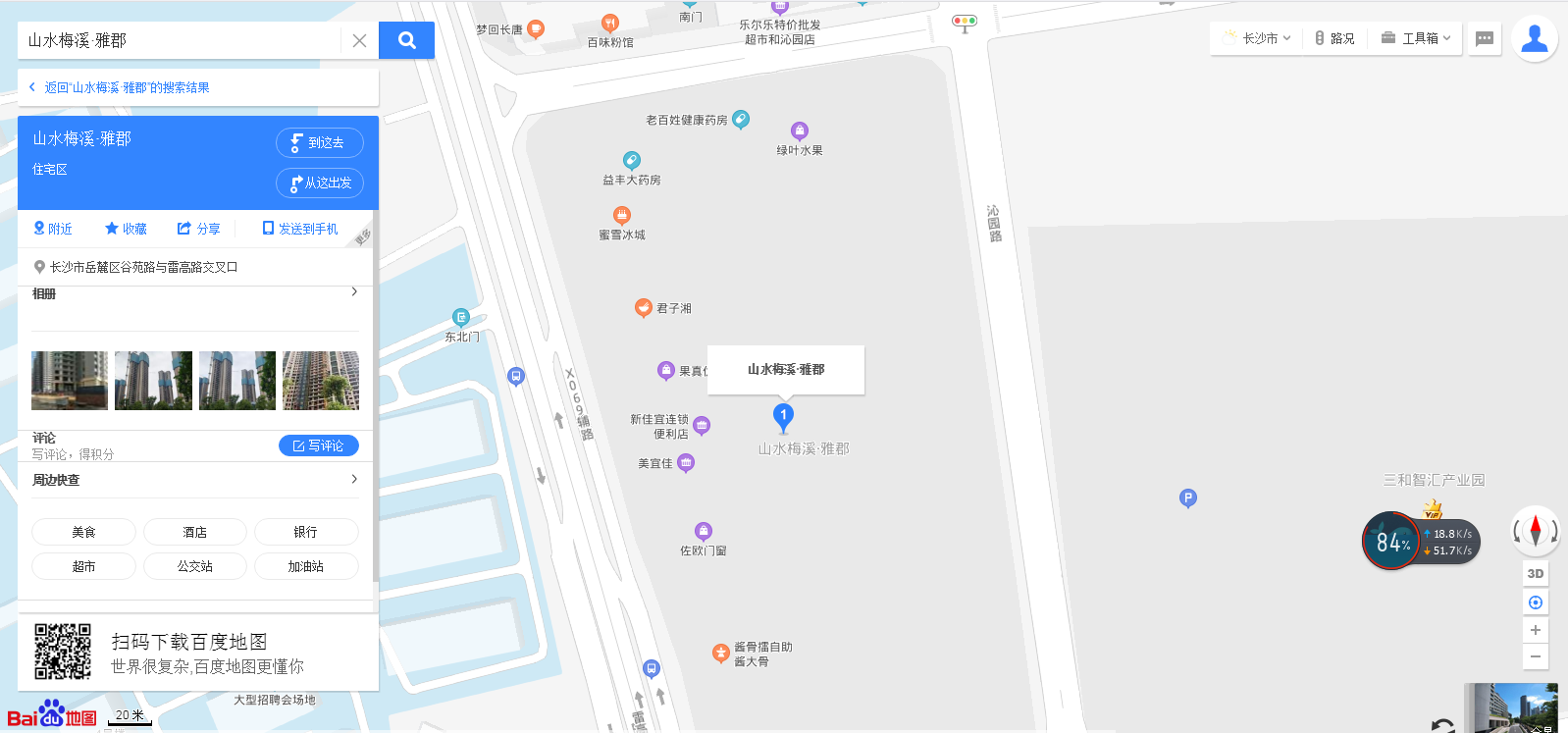This screenshot has height=733, width=1568.
Task: Open the user profile avatar
Action: [x=1535, y=39]
